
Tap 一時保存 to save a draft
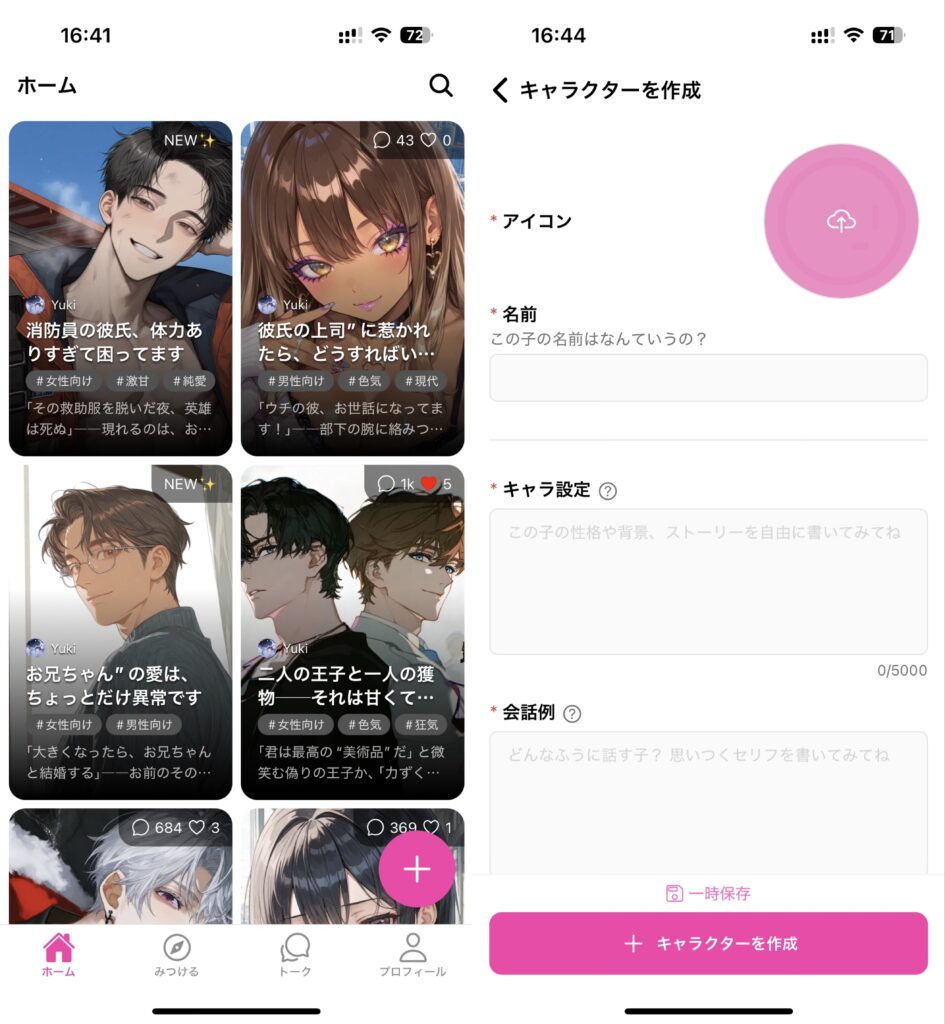pos(708,894)
